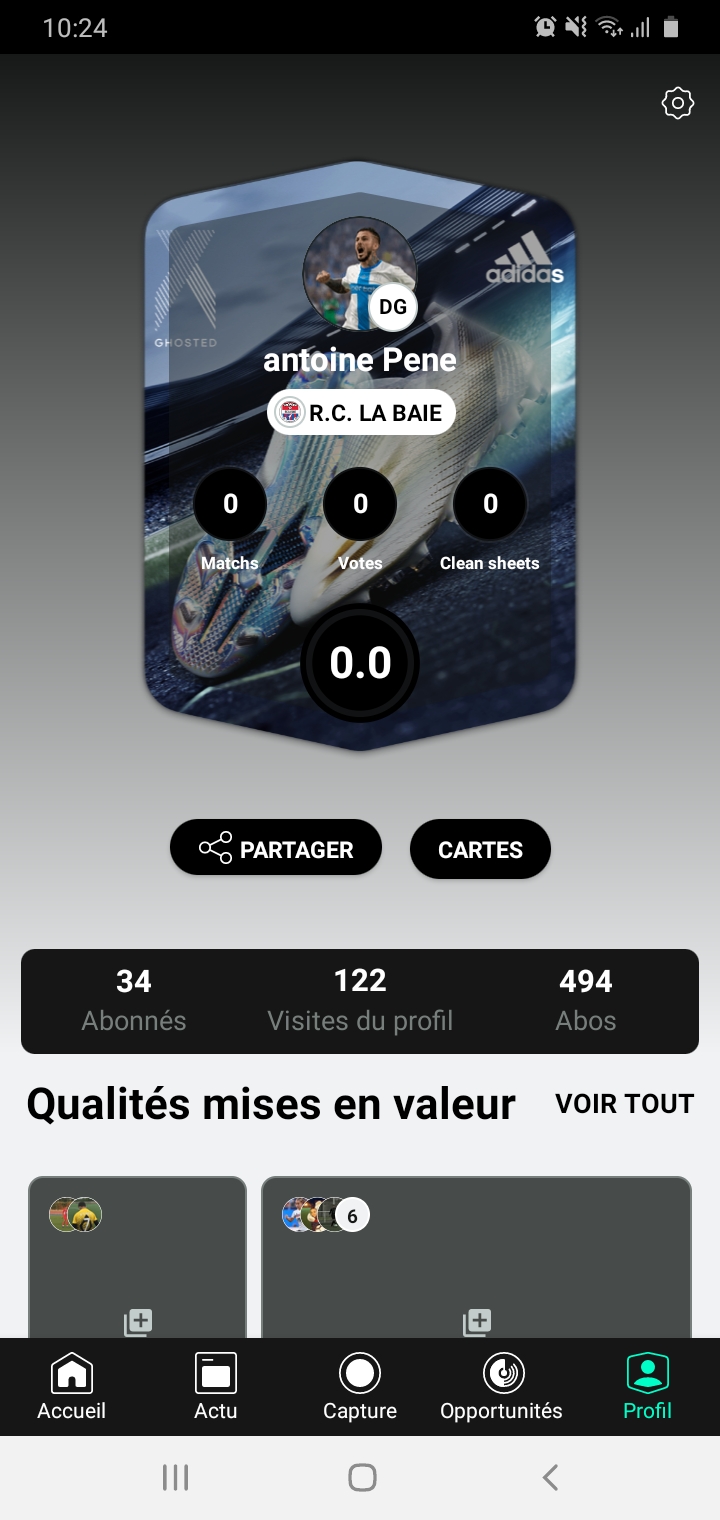Open the CARTES button
720x1520 pixels.
click(480, 849)
